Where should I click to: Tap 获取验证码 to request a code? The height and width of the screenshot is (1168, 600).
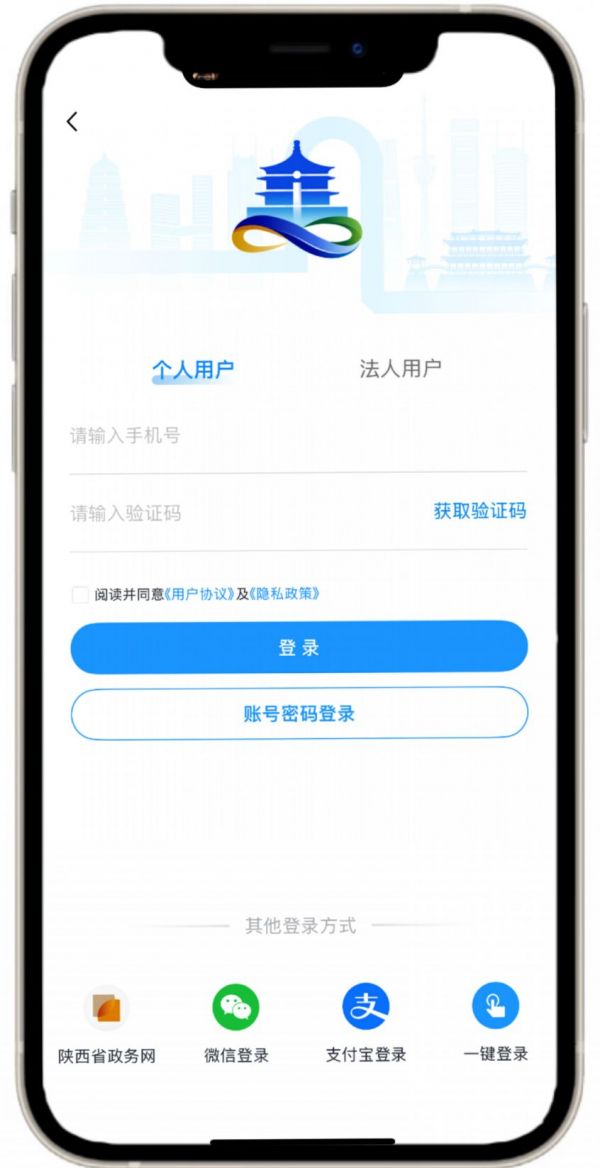(479, 511)
